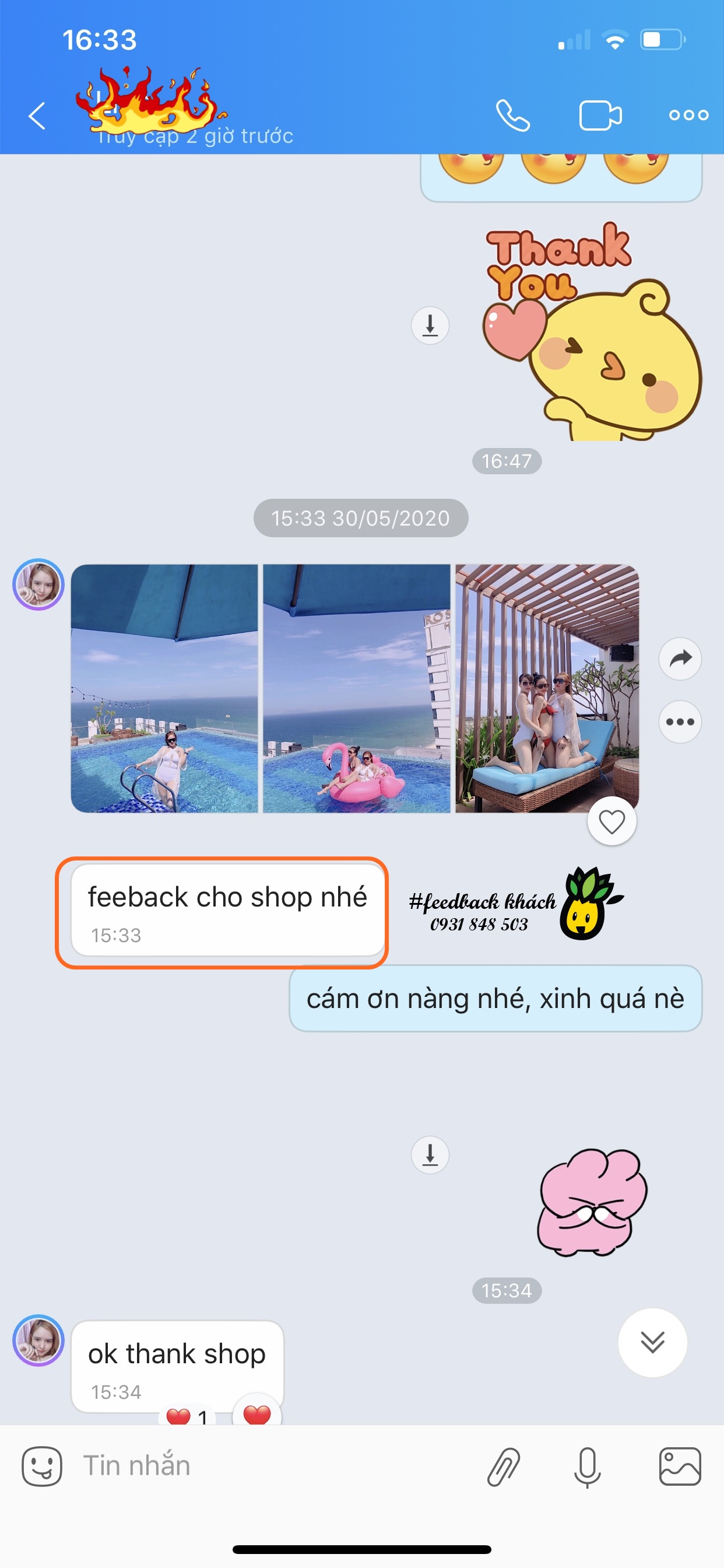Open the pink flamingo float photo
This screenshot has height=1568, width=724.
pyautogui.click(x=357, y=688)
